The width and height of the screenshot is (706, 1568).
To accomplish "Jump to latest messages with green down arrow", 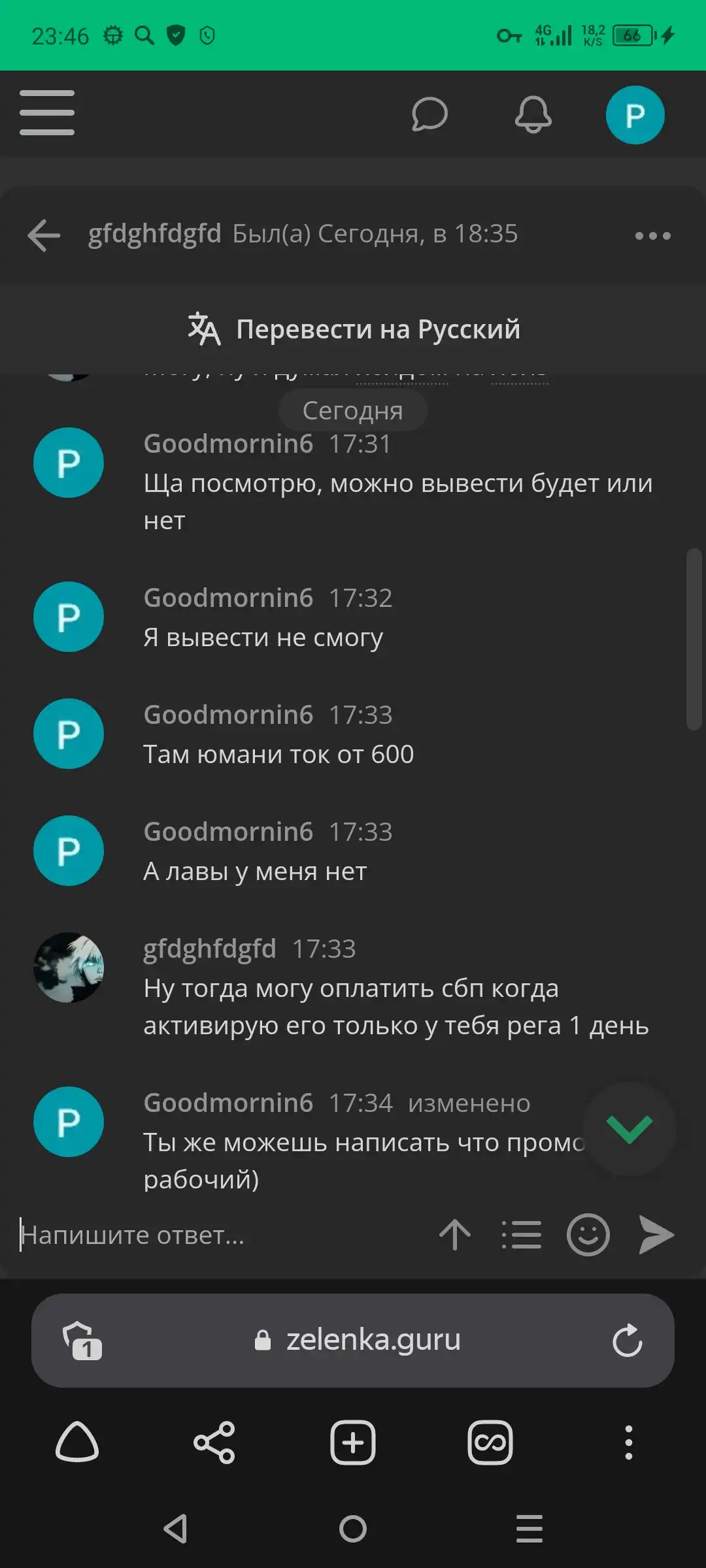I will 630,1128.
